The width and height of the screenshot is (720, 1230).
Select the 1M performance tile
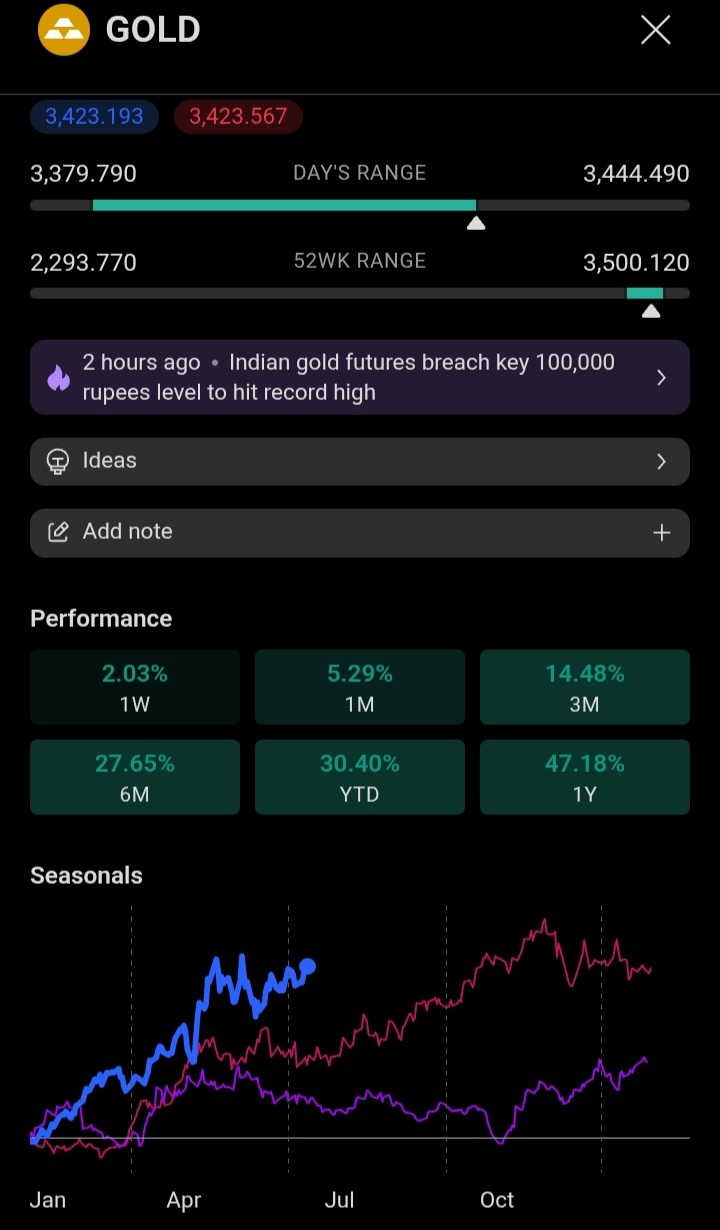(x=360, y=687)
